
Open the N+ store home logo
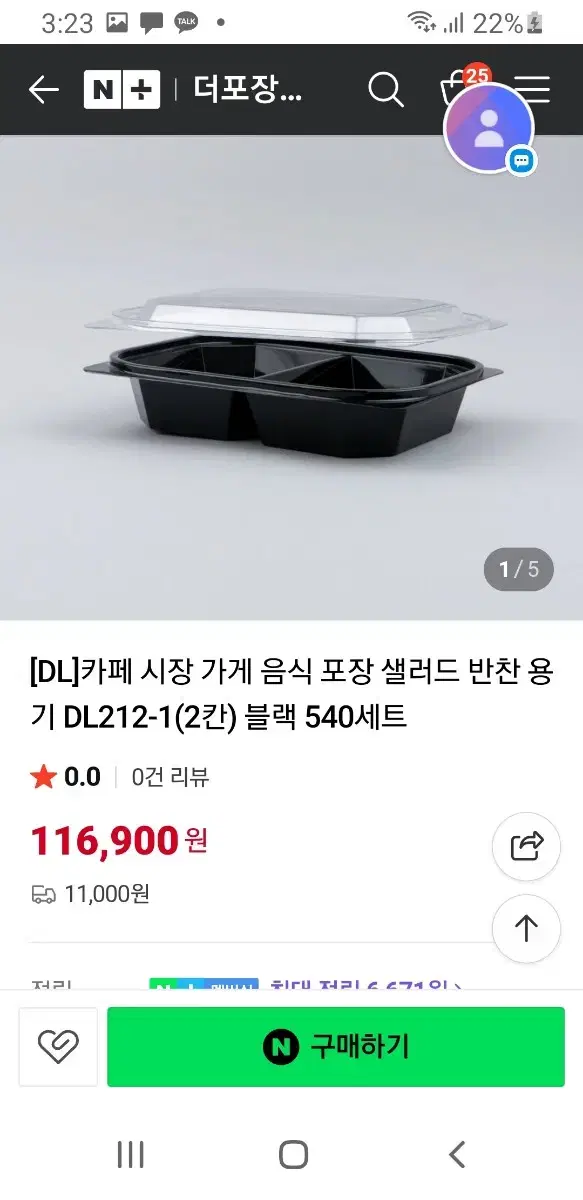(122, 90)
